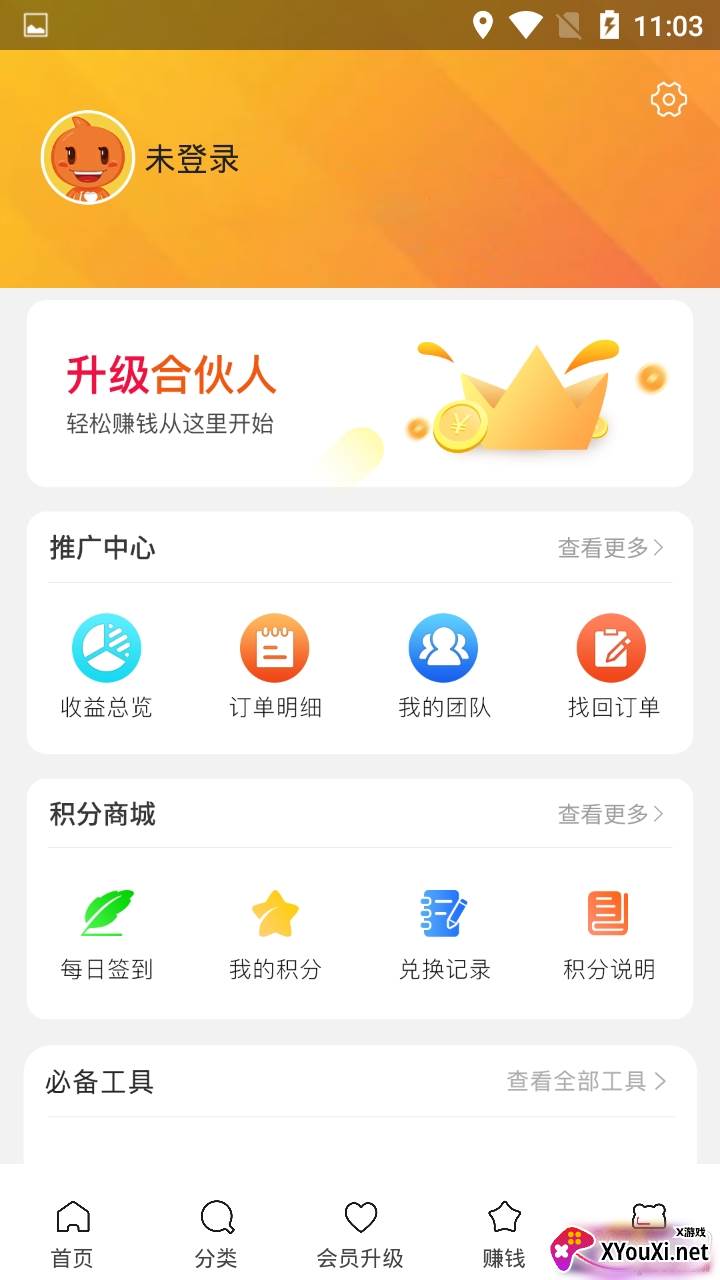Switch to the 赚钱 tab
720x1280 pixels.
pyautogui.click(x=504, y=1233)
